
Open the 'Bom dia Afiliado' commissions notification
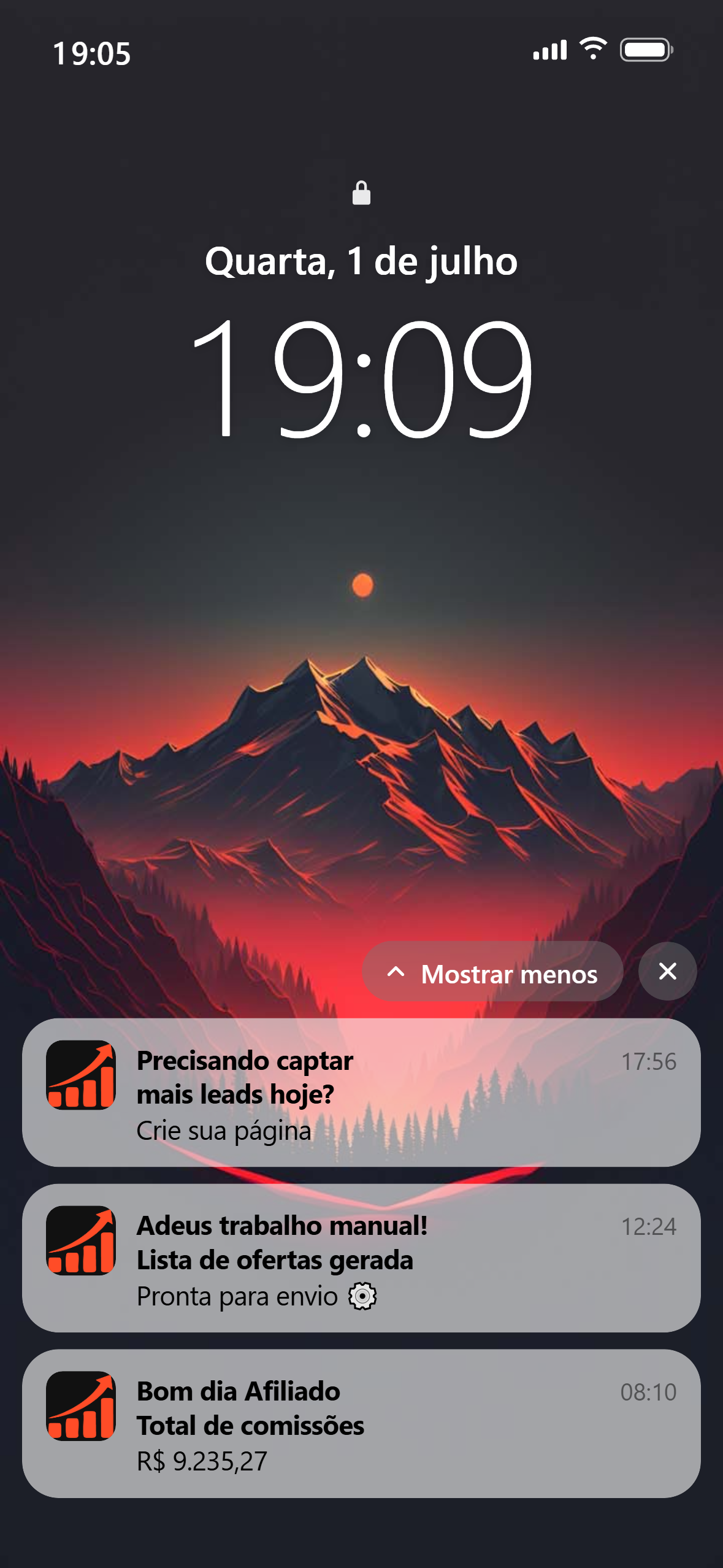(x=361, y=1424)
